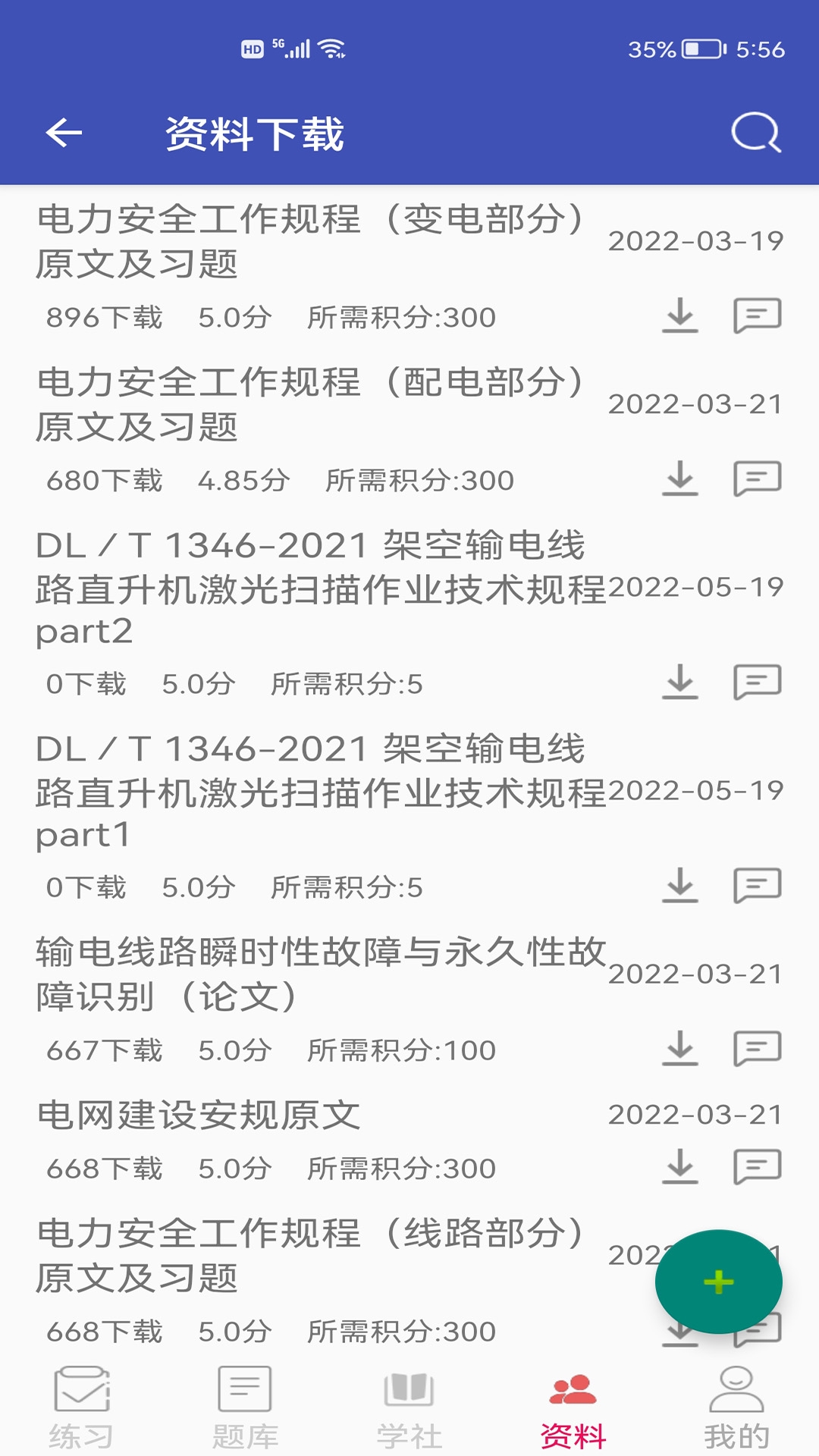Open the 电力安全工作规程（线路部分）item

(x=311, y=1256)
